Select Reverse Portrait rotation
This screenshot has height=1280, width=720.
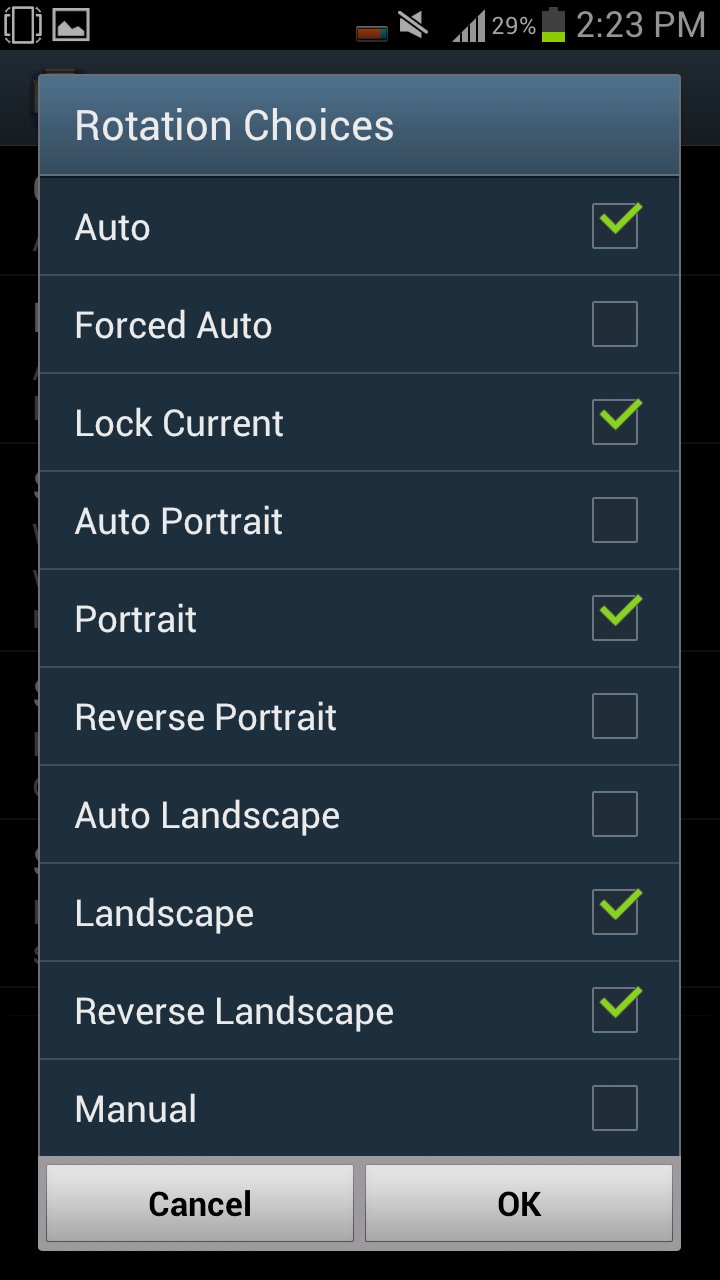pos(614,717)
